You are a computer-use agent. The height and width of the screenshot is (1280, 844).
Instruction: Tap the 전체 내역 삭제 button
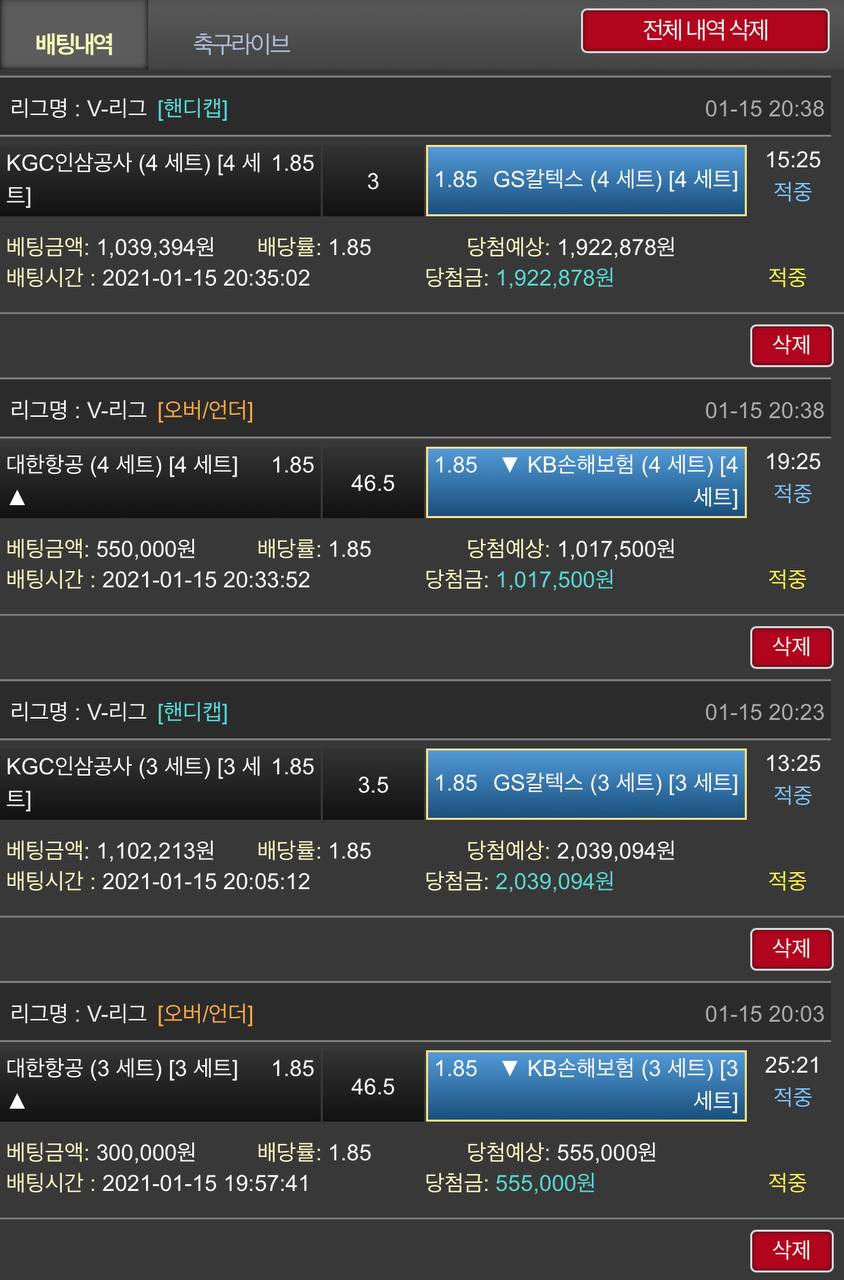point(705,31)
